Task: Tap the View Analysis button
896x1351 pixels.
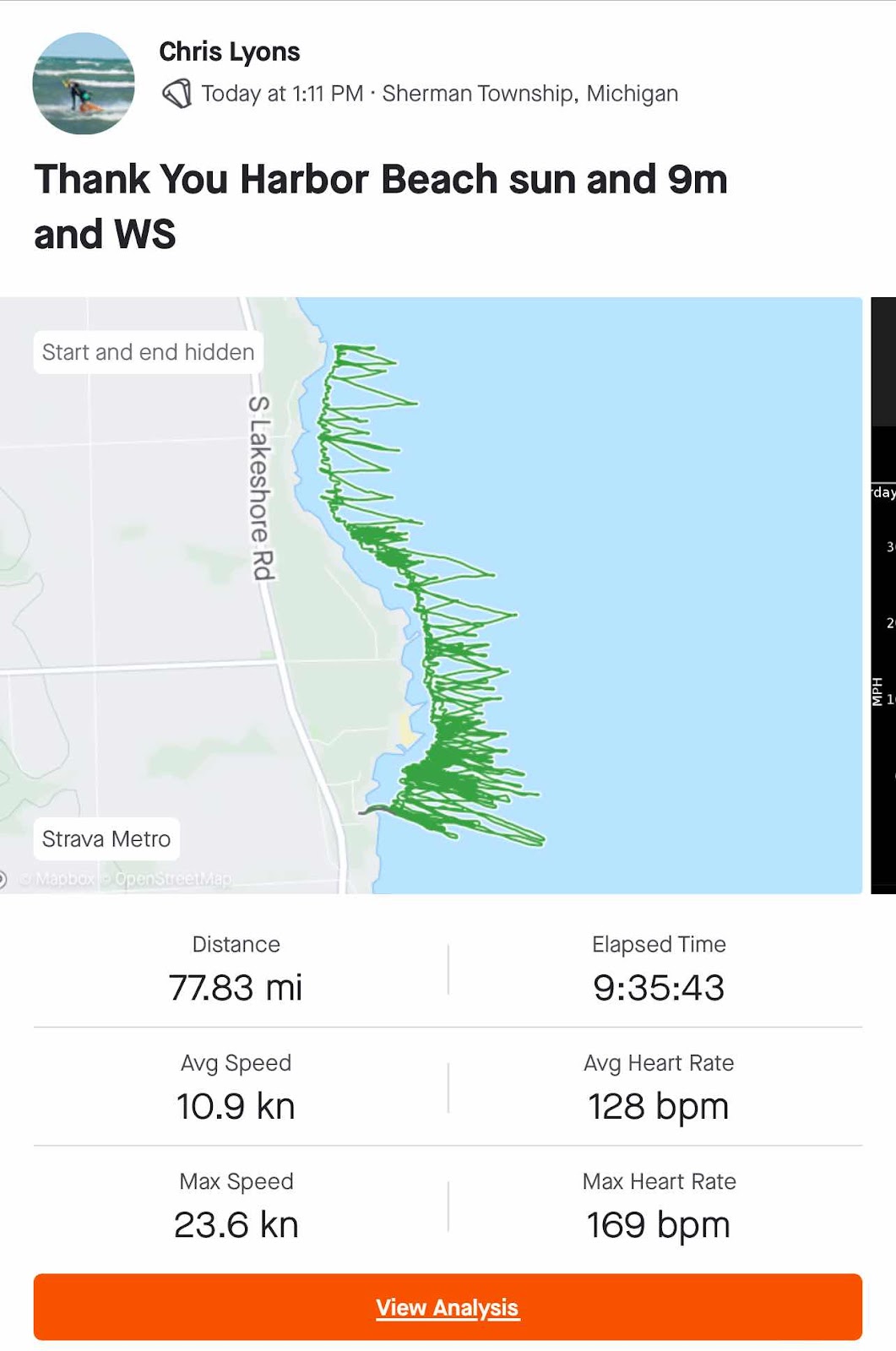Action: [448, 1307]
